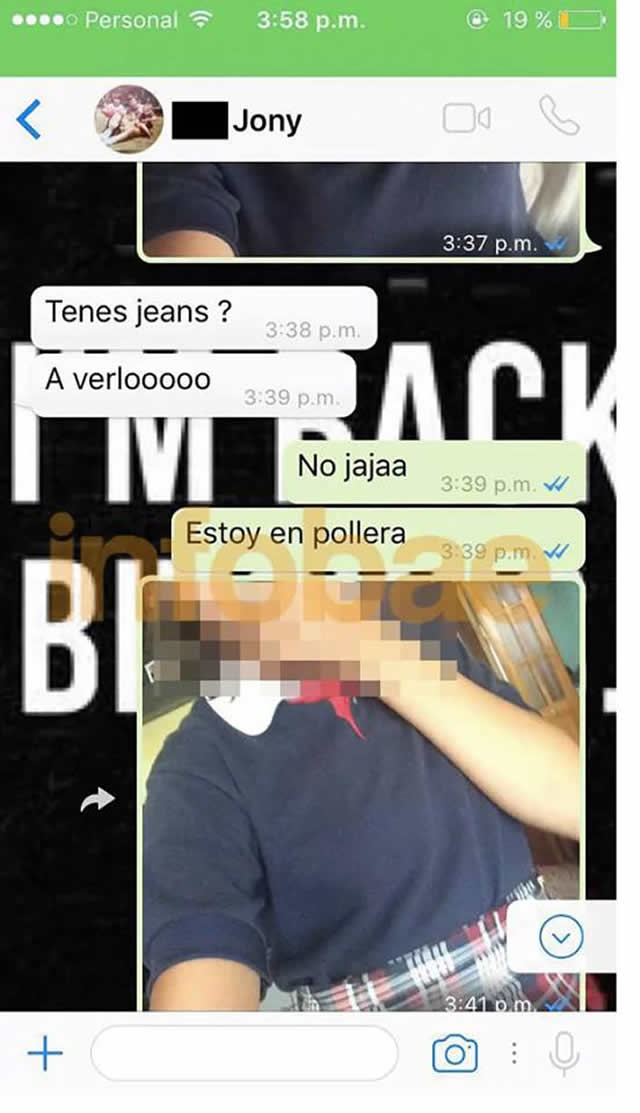Open the camera to send a photo
The width and height of the screenshot is (640, 1113).
454,1054
